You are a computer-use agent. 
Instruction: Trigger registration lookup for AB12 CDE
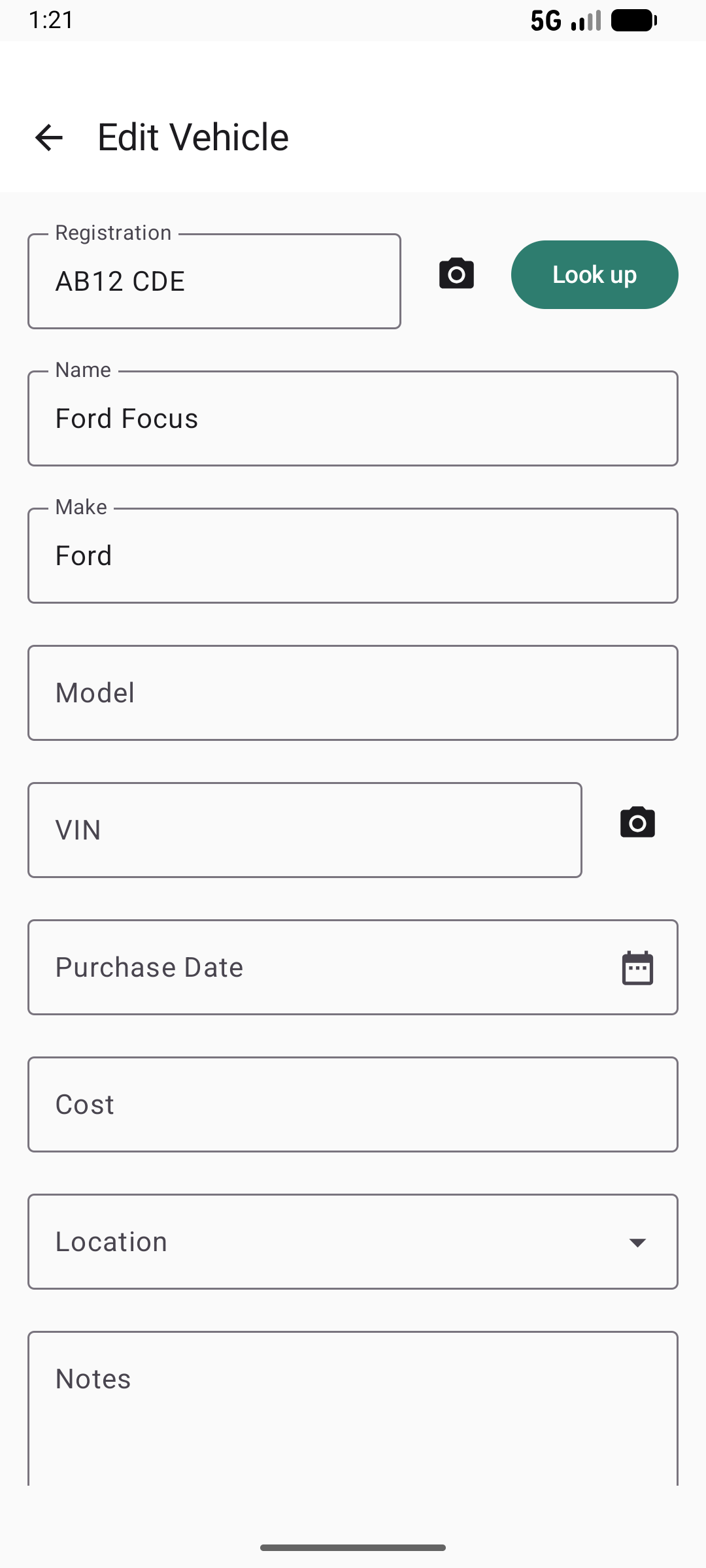point(594,274)
